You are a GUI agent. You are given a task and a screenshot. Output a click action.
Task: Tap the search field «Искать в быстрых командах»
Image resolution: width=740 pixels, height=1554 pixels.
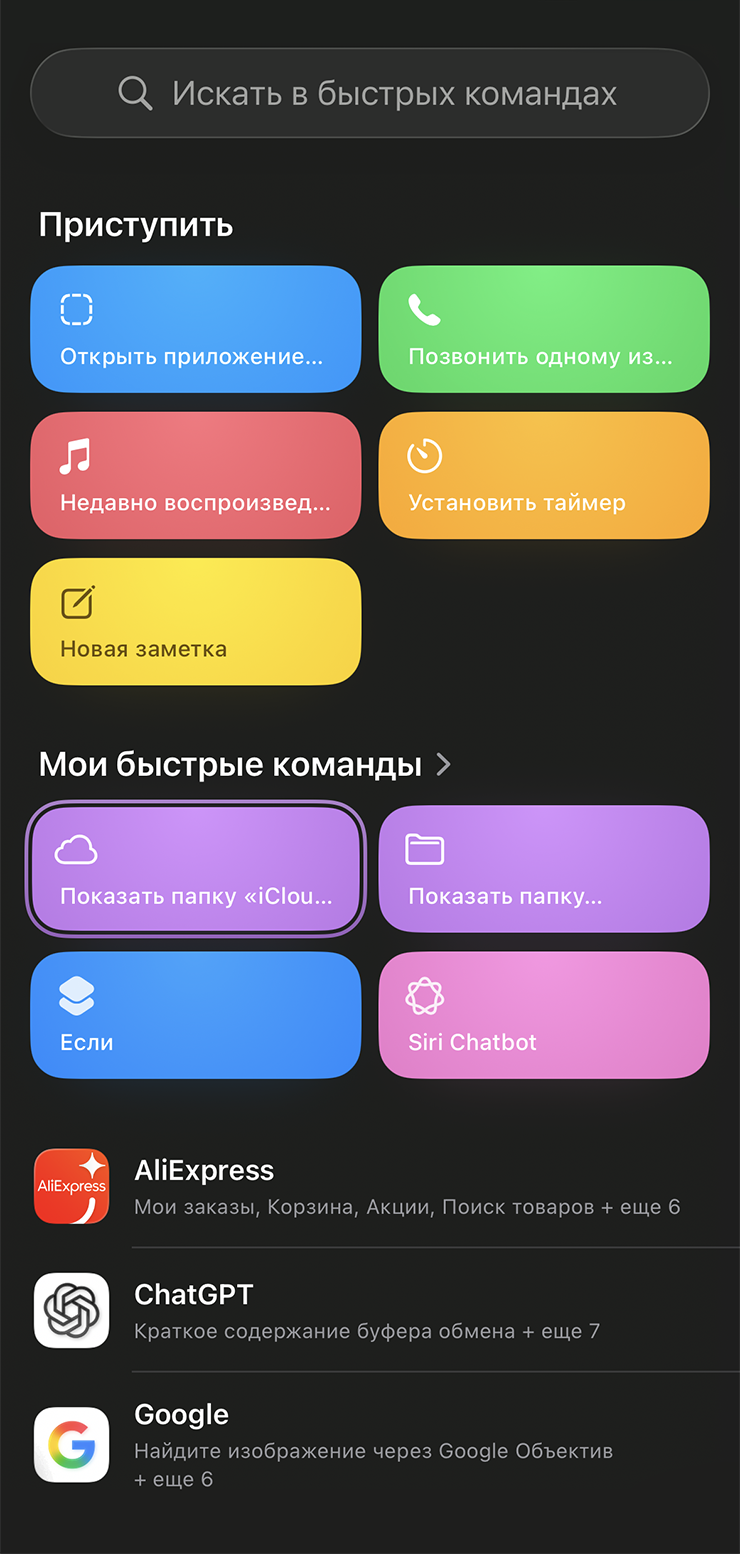pyautogui.click(x=370, y=93)
